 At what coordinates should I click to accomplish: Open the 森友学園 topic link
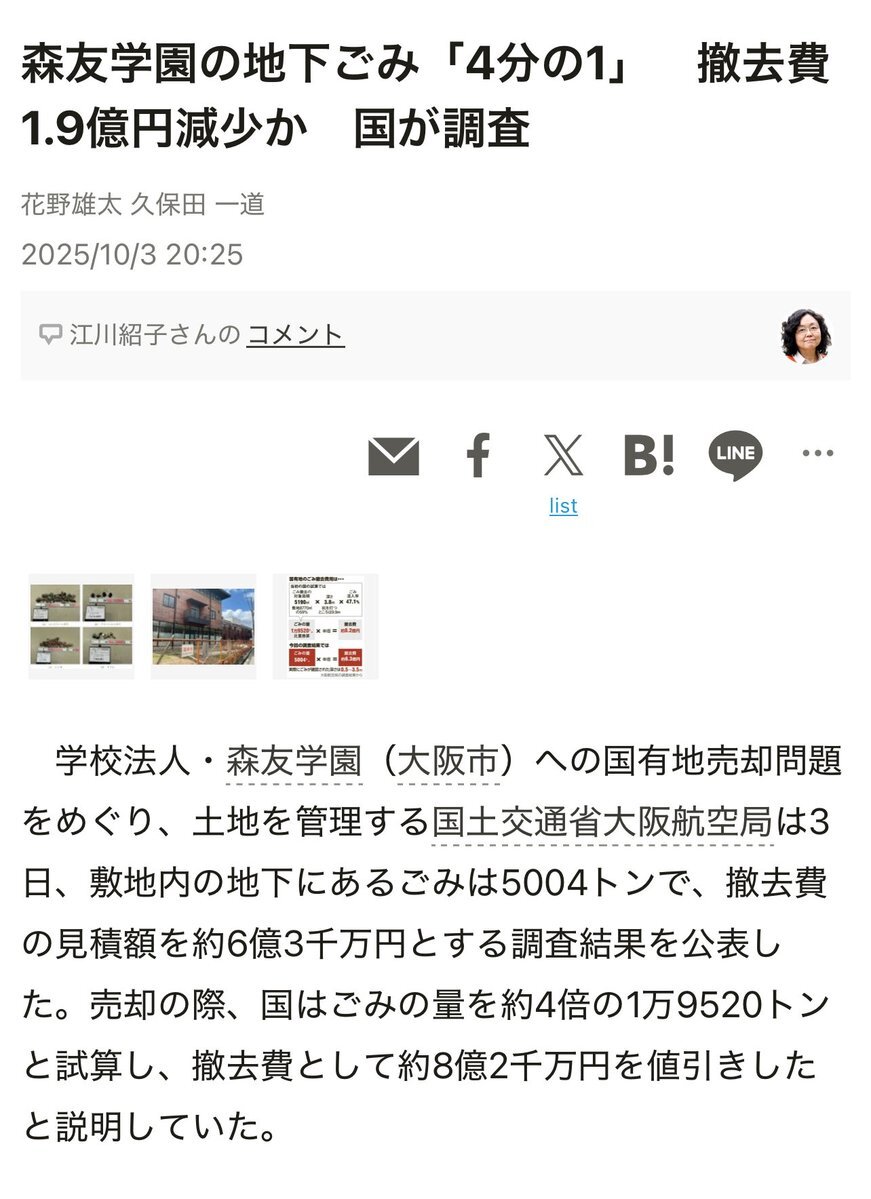(x=293, y=762)
